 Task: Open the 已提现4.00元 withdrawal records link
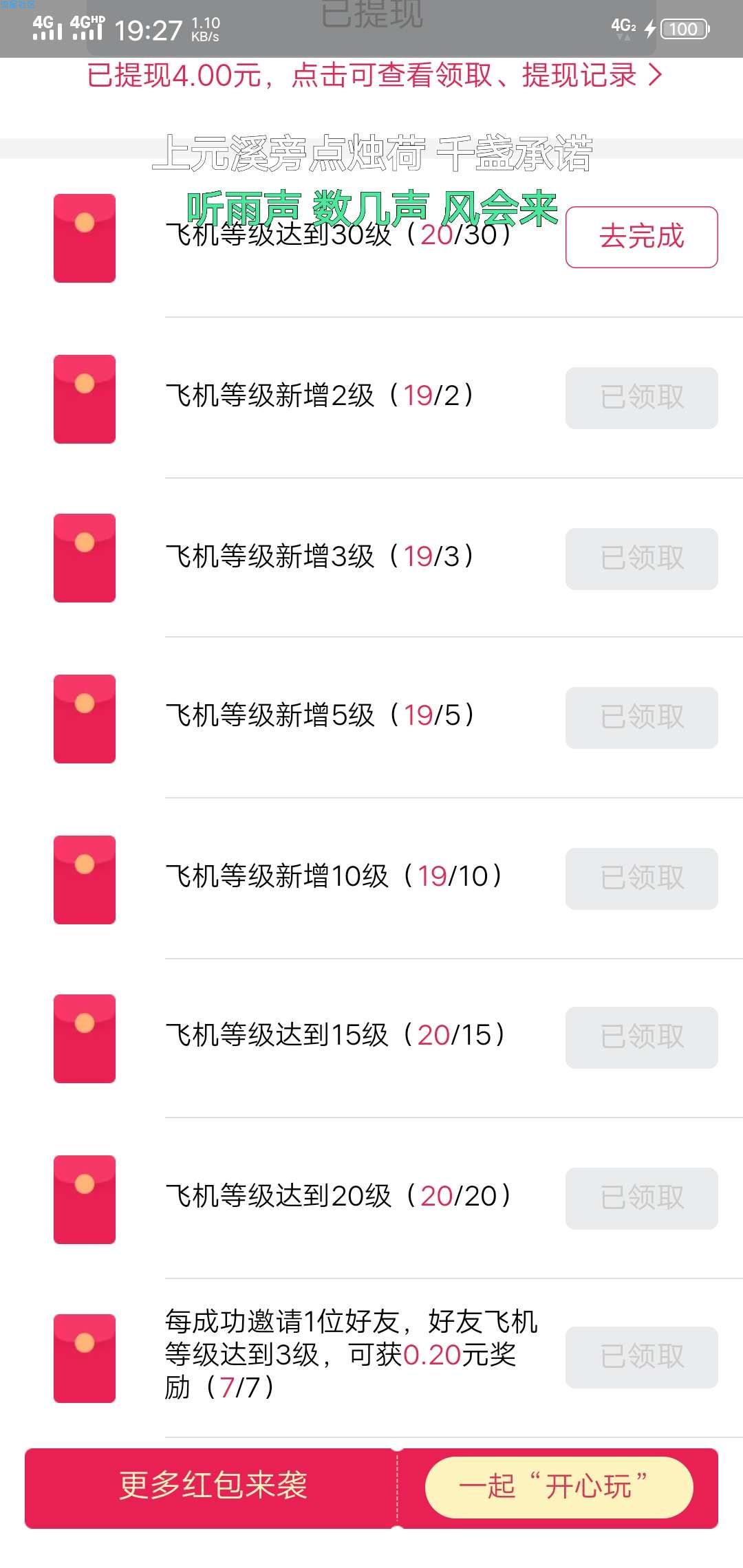374,76
